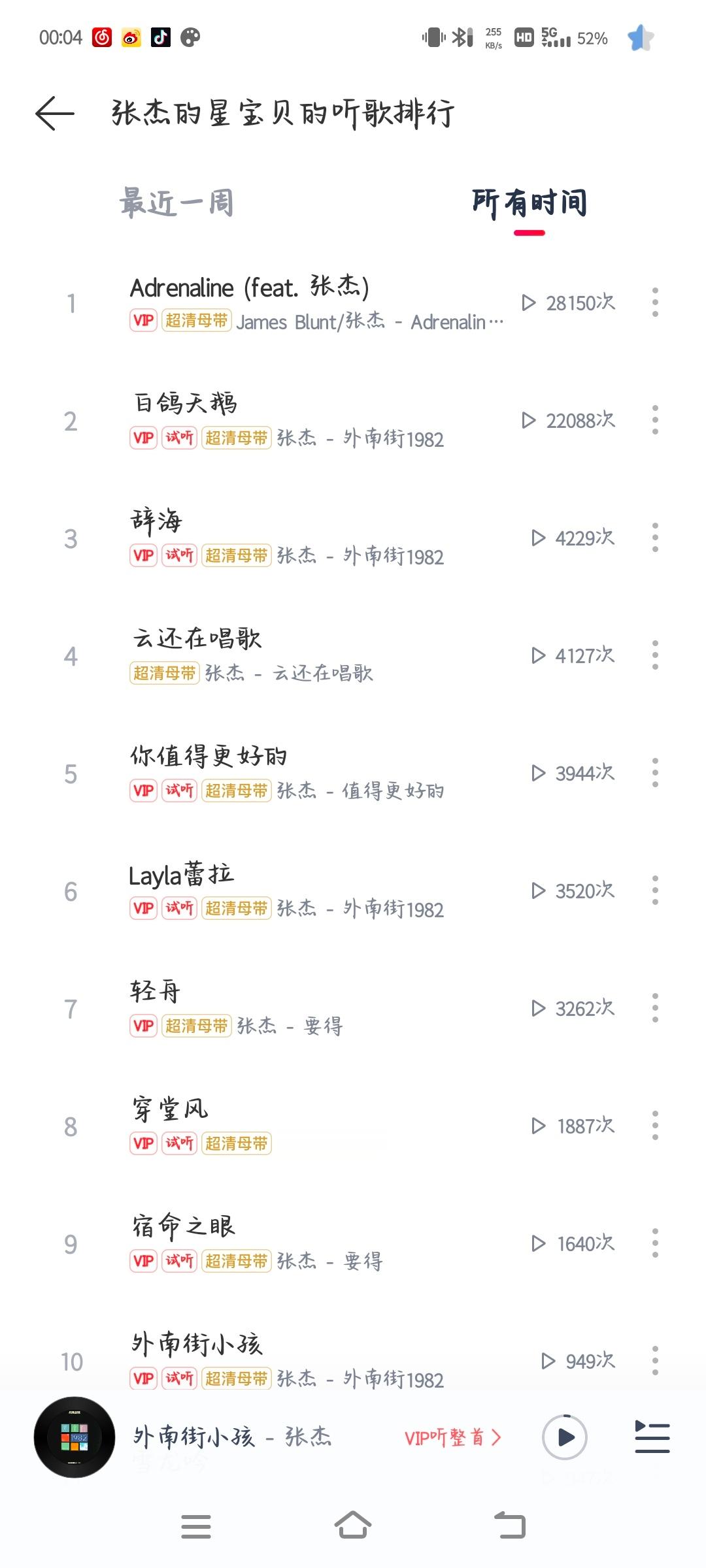Tap the VIP badge on 白鸽天鹅
The width and height of the screenshot is (706, 1568).
143,439
